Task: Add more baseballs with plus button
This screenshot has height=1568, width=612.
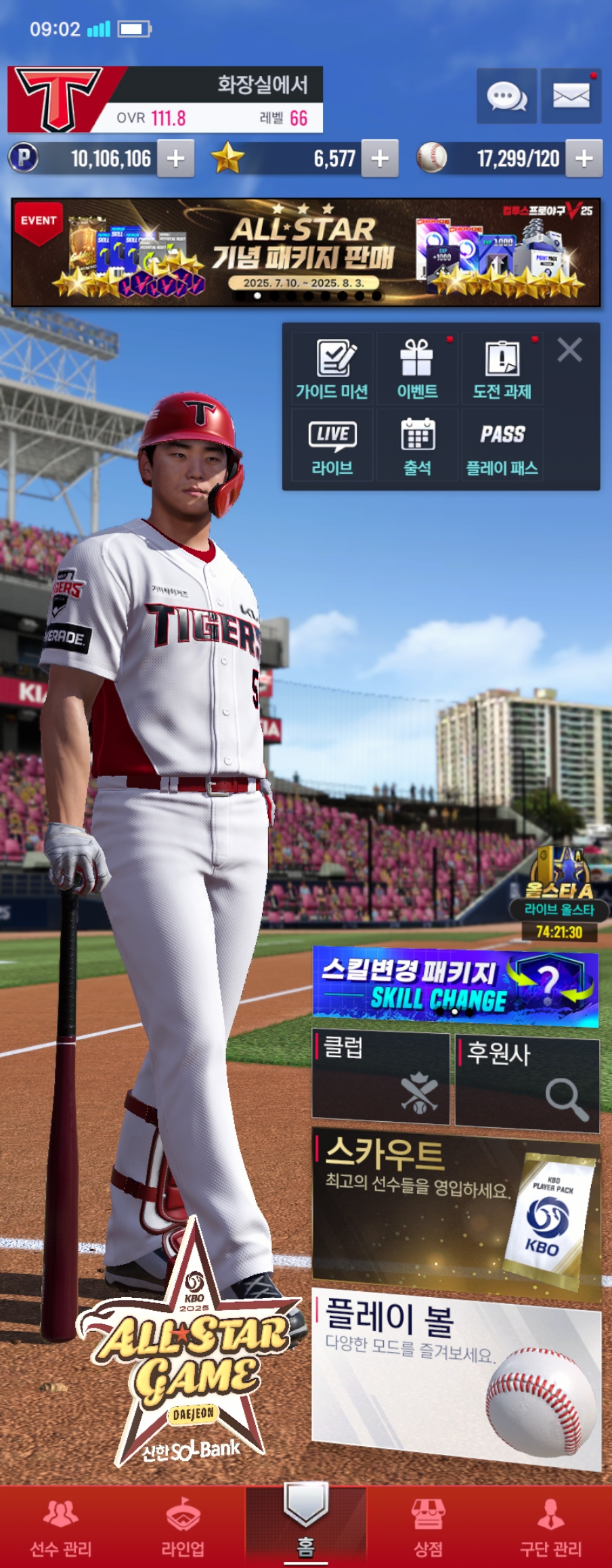Action: click(584, 158)
